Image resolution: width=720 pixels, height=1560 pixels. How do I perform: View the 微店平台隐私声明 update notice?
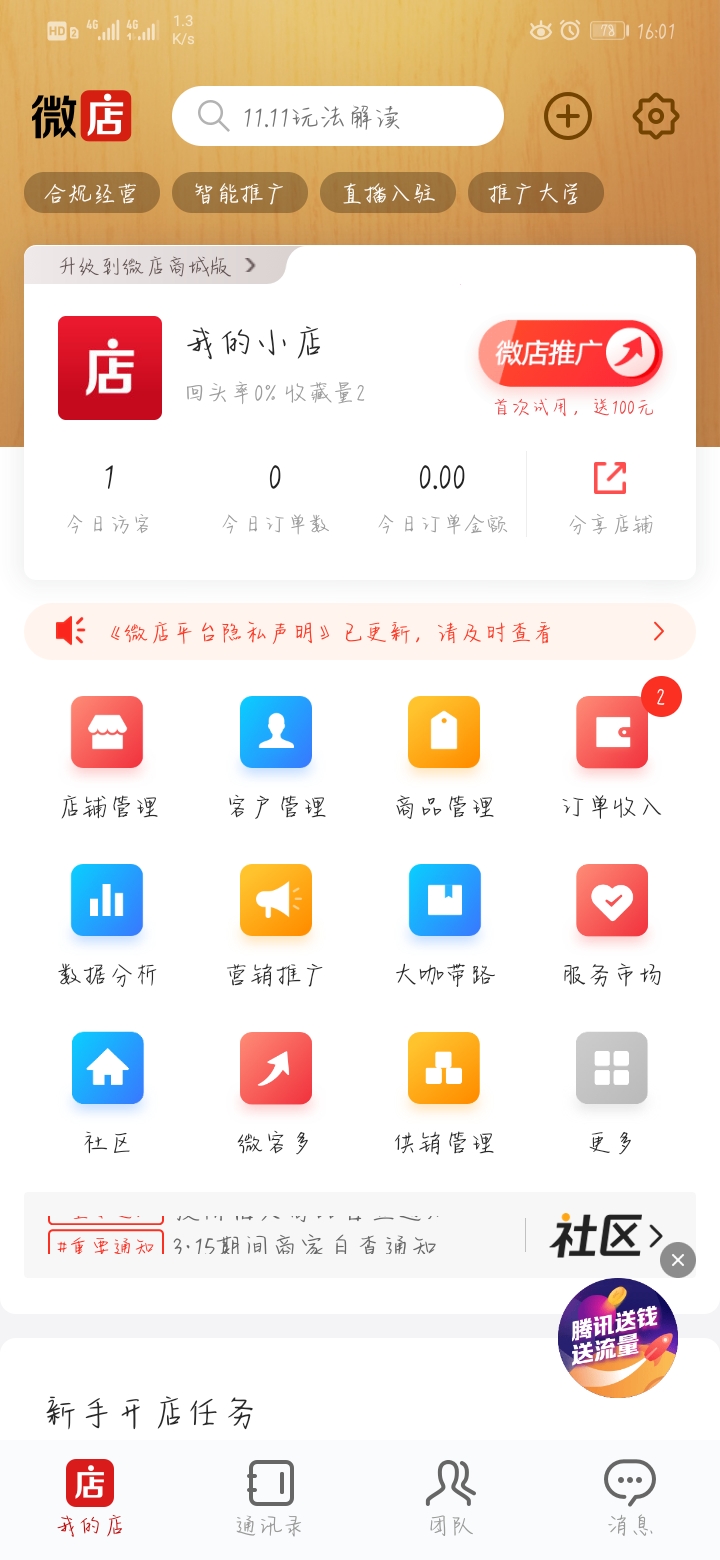point(359,632)
